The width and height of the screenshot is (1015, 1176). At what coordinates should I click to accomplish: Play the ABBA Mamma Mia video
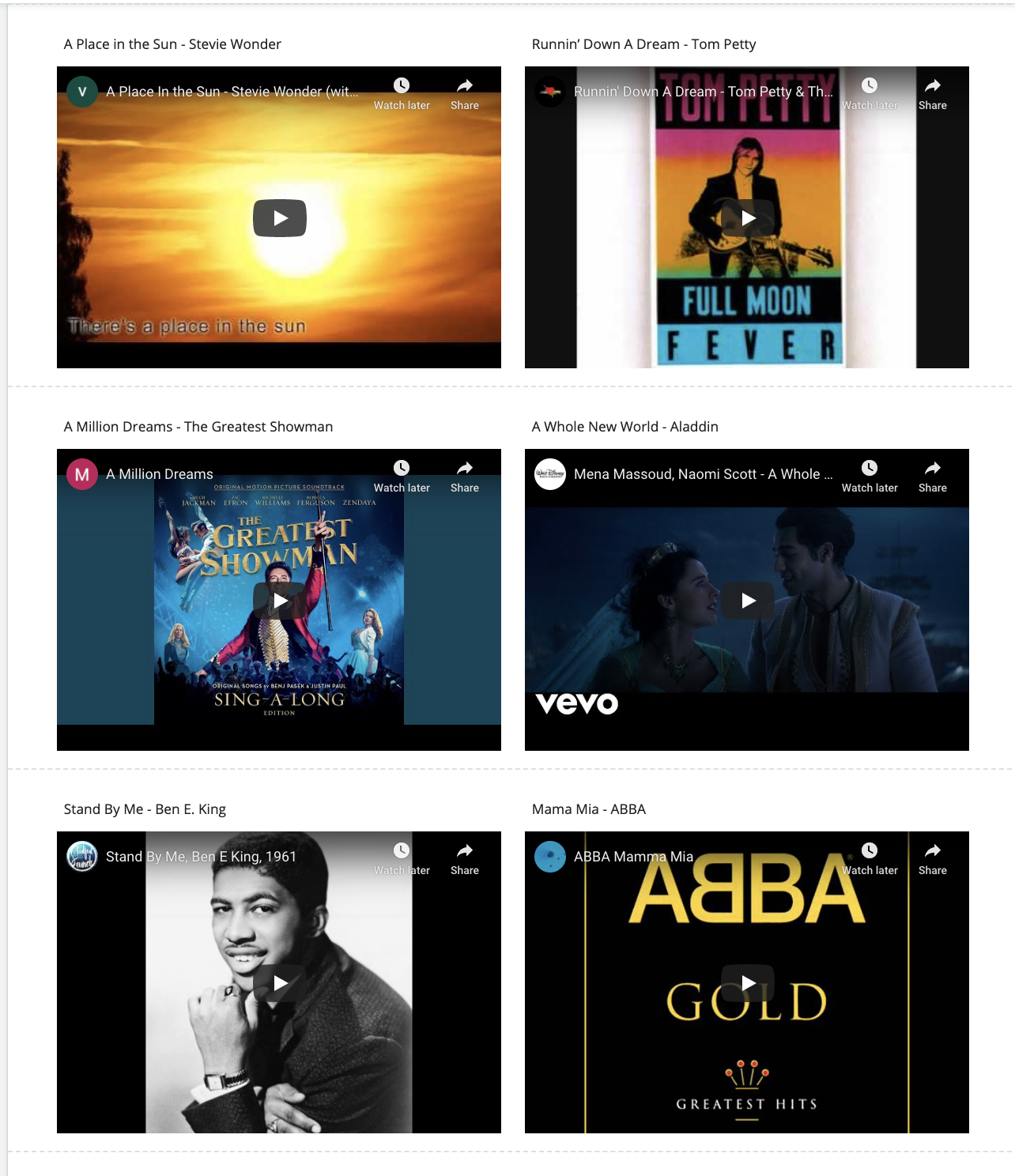pos(748,983)
